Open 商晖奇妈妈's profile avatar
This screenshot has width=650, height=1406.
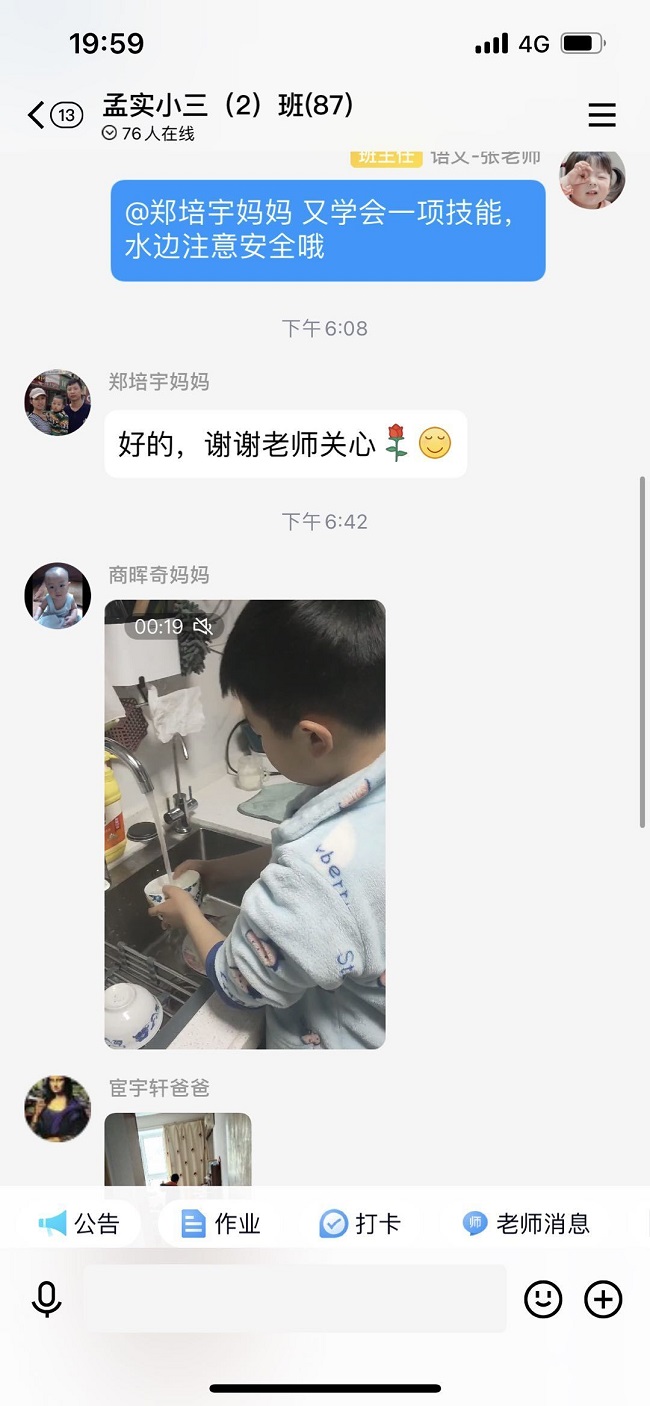57,596
